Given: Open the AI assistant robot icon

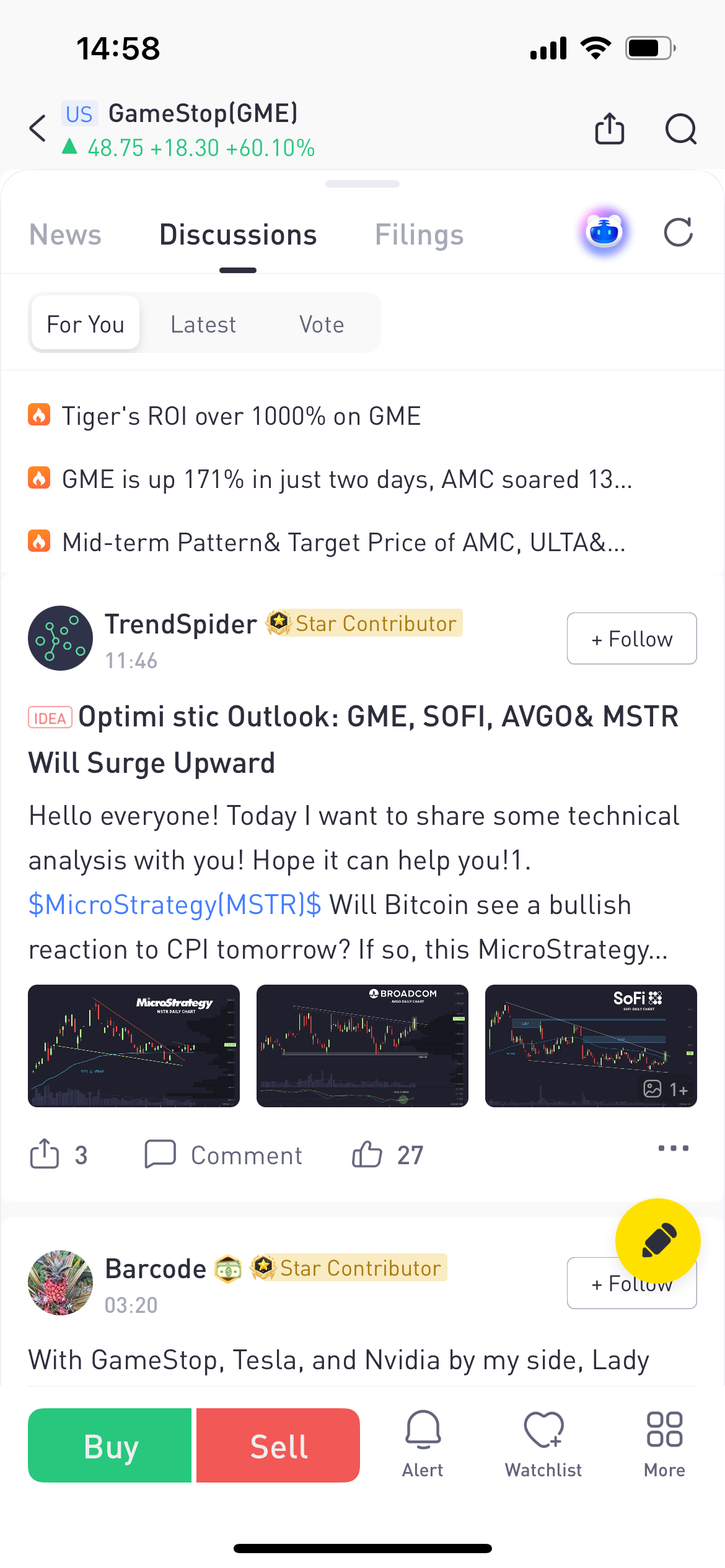Looking at the screenshot, I should tap(604, 233).
